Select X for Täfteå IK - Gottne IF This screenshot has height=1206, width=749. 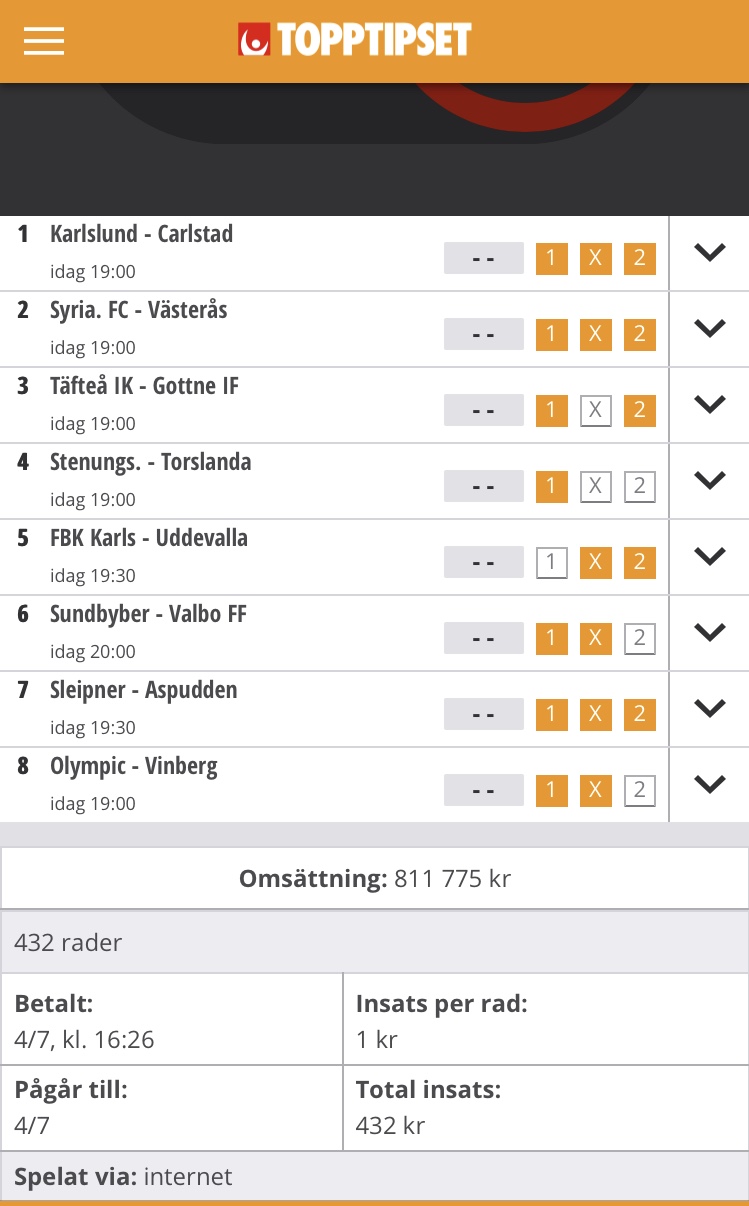tap(595, 410)
